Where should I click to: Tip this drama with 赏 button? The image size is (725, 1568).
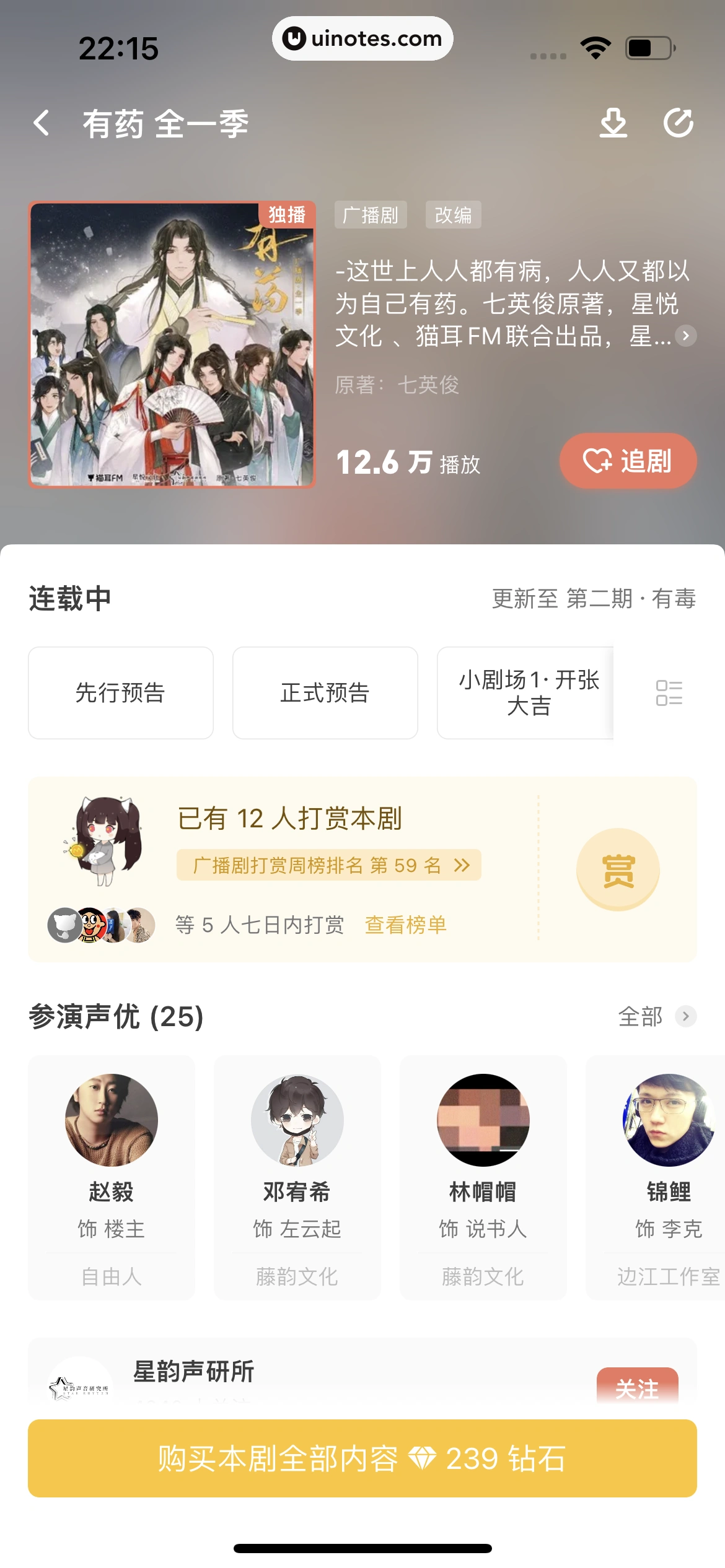(x=618, y=869)
